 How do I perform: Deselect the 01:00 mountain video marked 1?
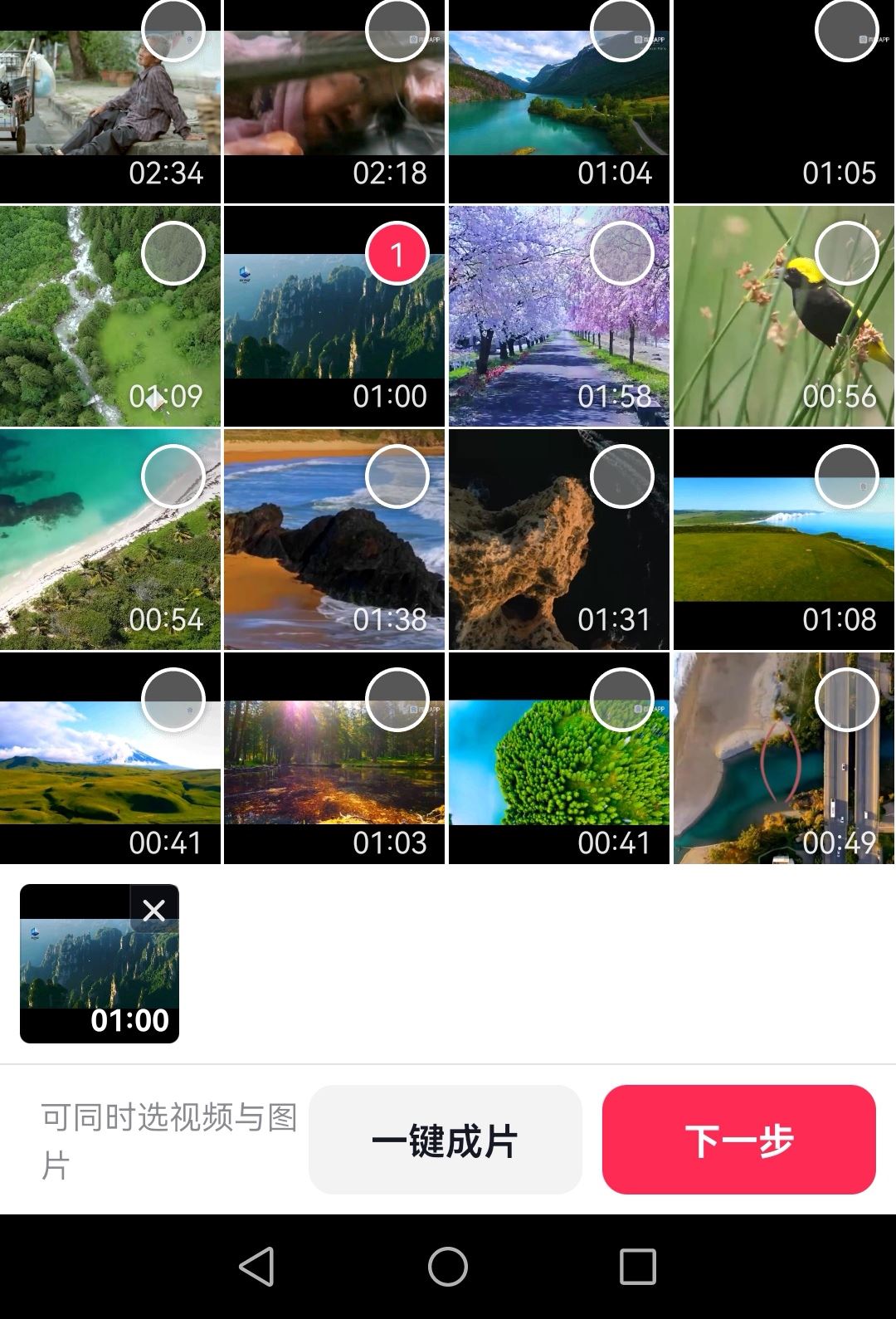(397, 253)
